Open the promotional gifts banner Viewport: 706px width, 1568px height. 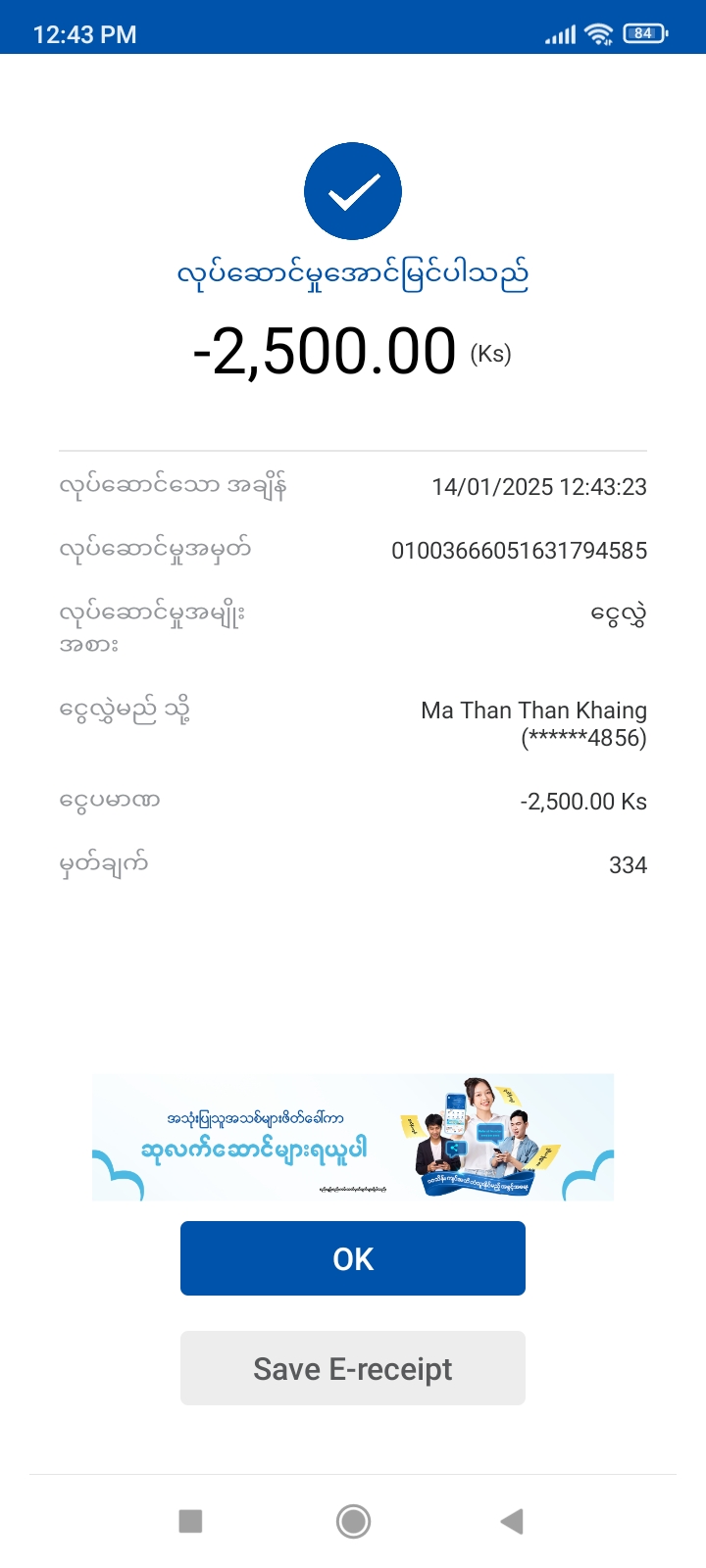(353, 1137)
